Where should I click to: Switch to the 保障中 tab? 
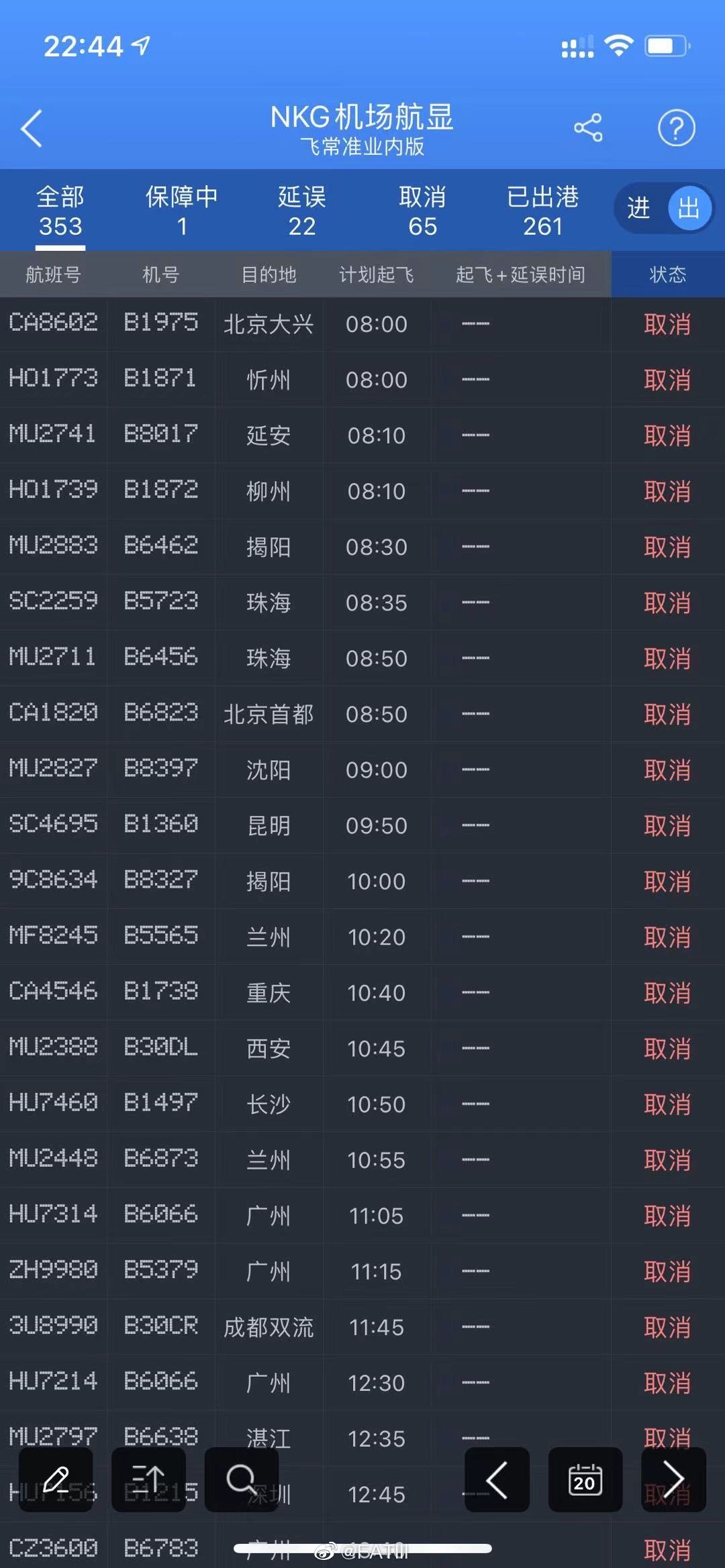tap(181, 211)
